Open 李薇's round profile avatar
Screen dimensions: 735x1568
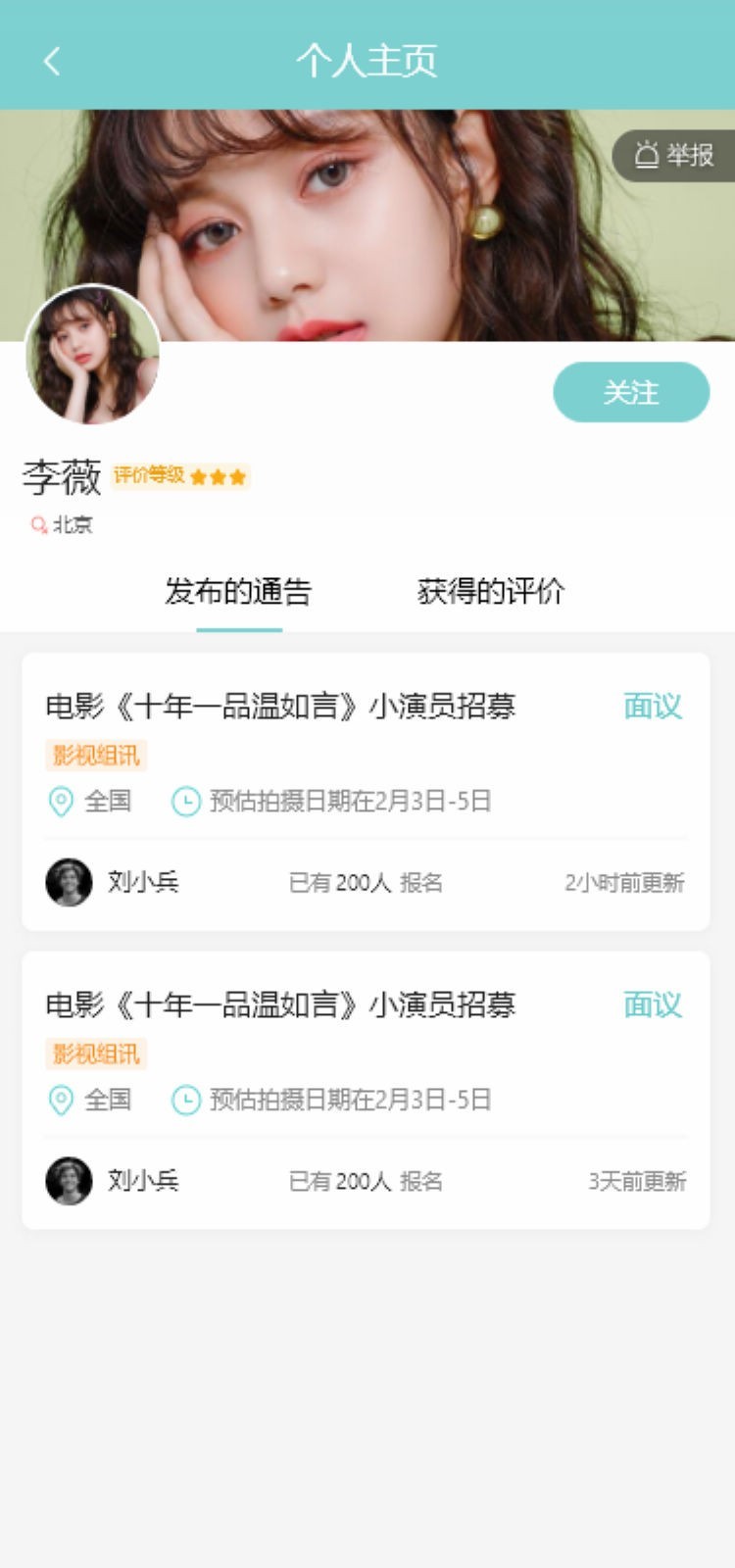click(x=92, y=355)
